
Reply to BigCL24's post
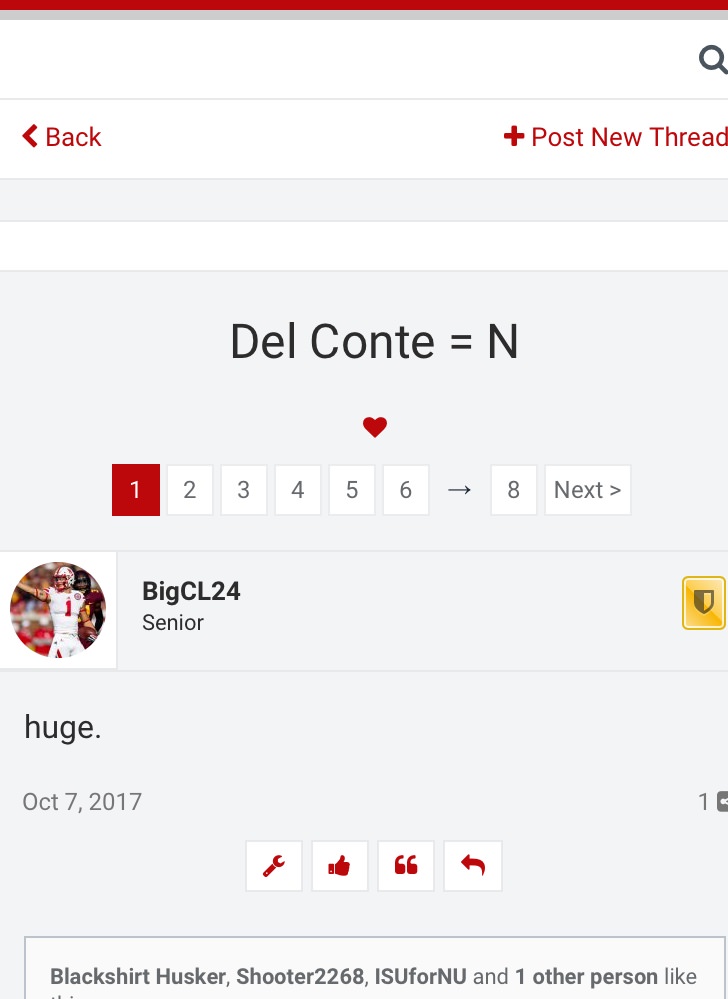tap(473, 866)
